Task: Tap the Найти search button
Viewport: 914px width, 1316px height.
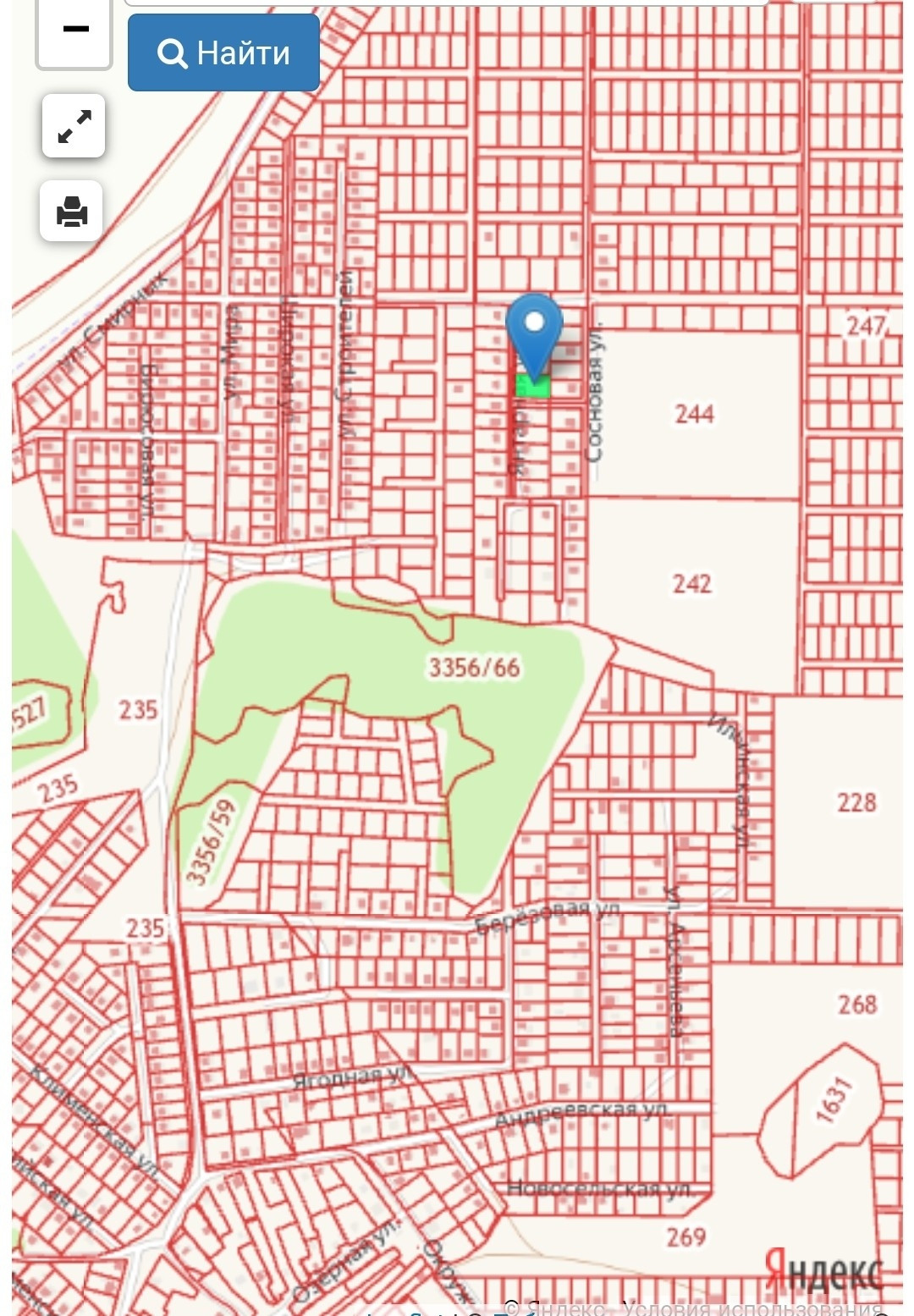Action: click(223, 53)
